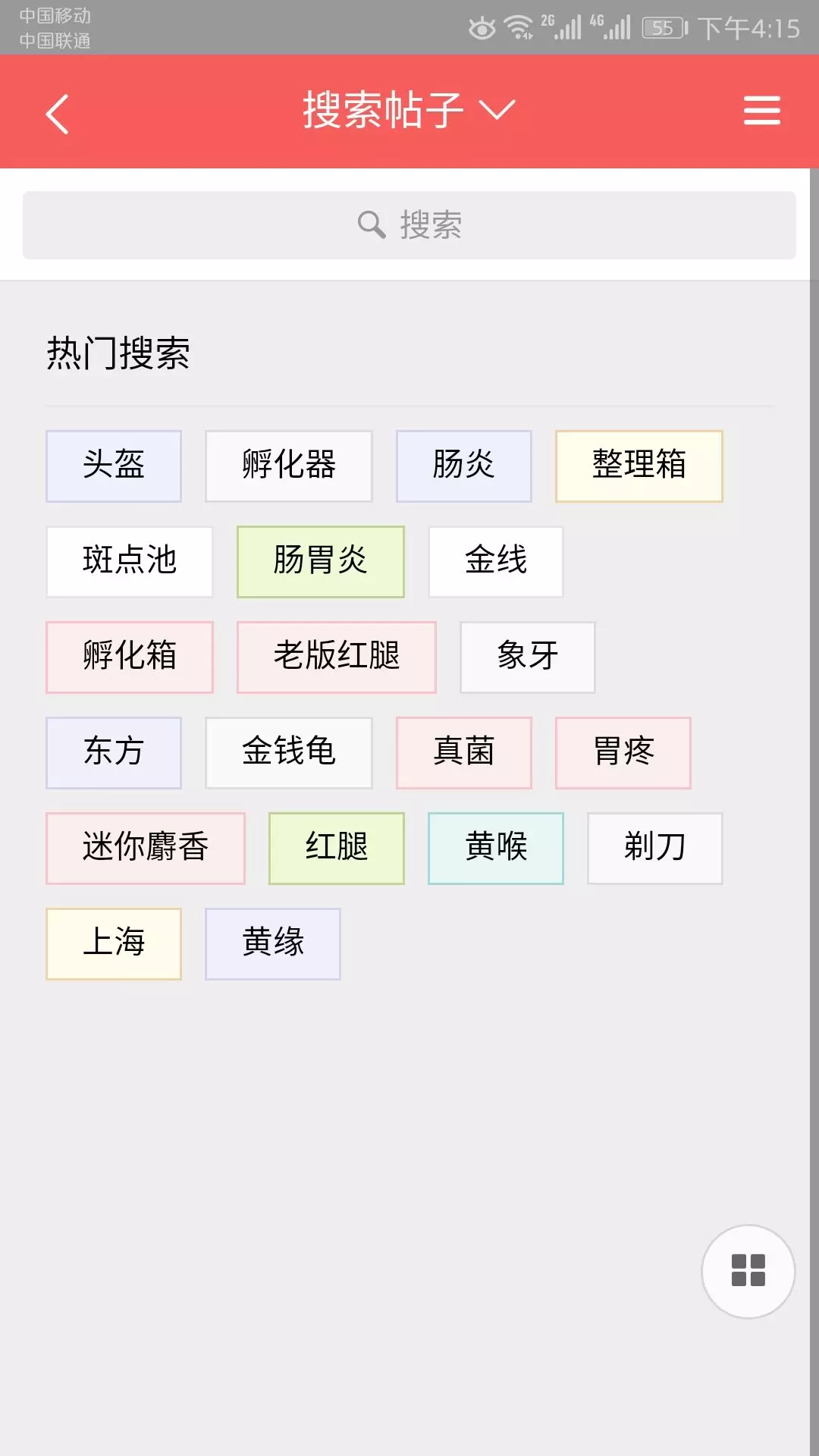Expand the 搜索帖子 title dropdown
This screenshot has width=819, height=1456.
pyautogui.click(x=497, y=111)
